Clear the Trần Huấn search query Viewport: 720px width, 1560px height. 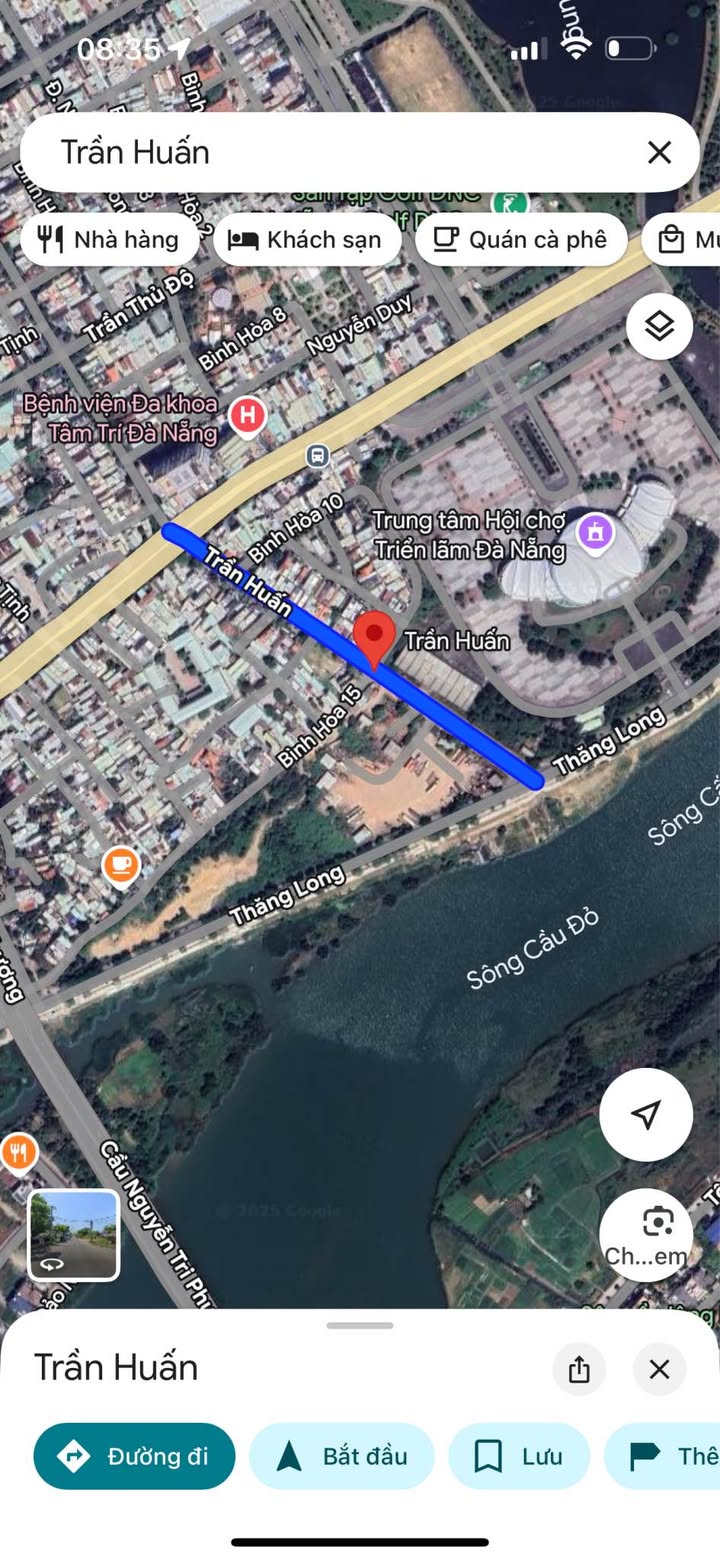[x=659, y=152]
